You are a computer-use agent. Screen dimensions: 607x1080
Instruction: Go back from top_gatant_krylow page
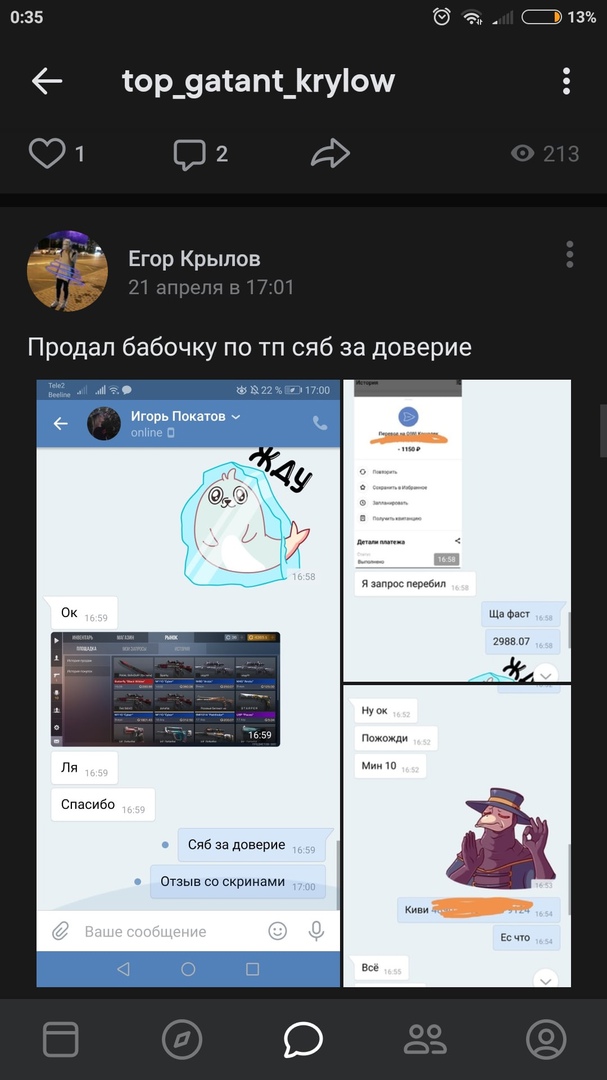[47, 82]
